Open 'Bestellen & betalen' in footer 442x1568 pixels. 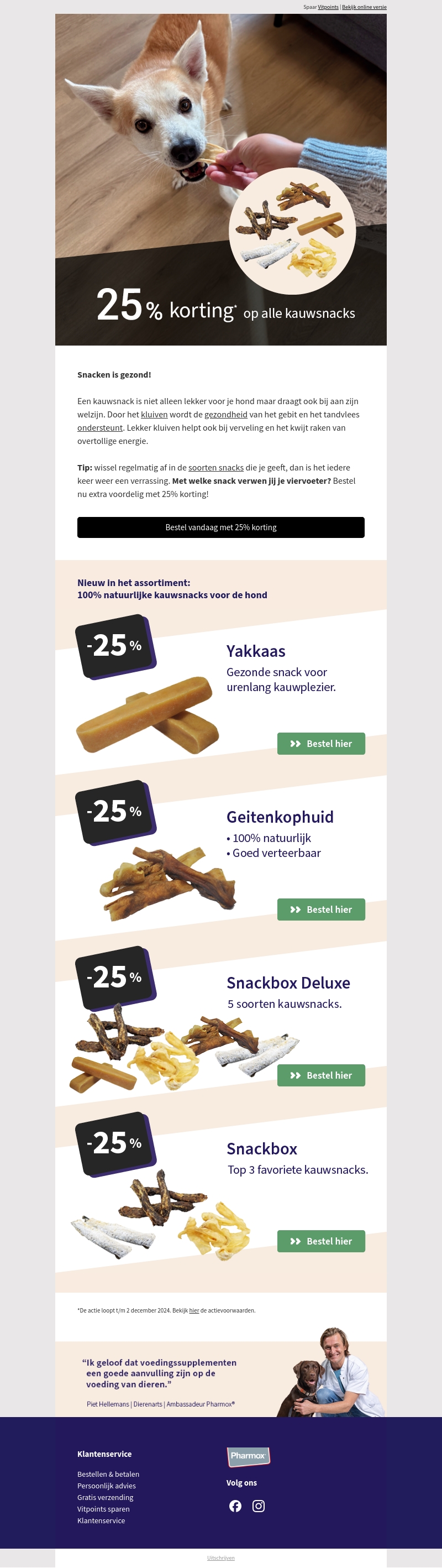pos(108,1473)
